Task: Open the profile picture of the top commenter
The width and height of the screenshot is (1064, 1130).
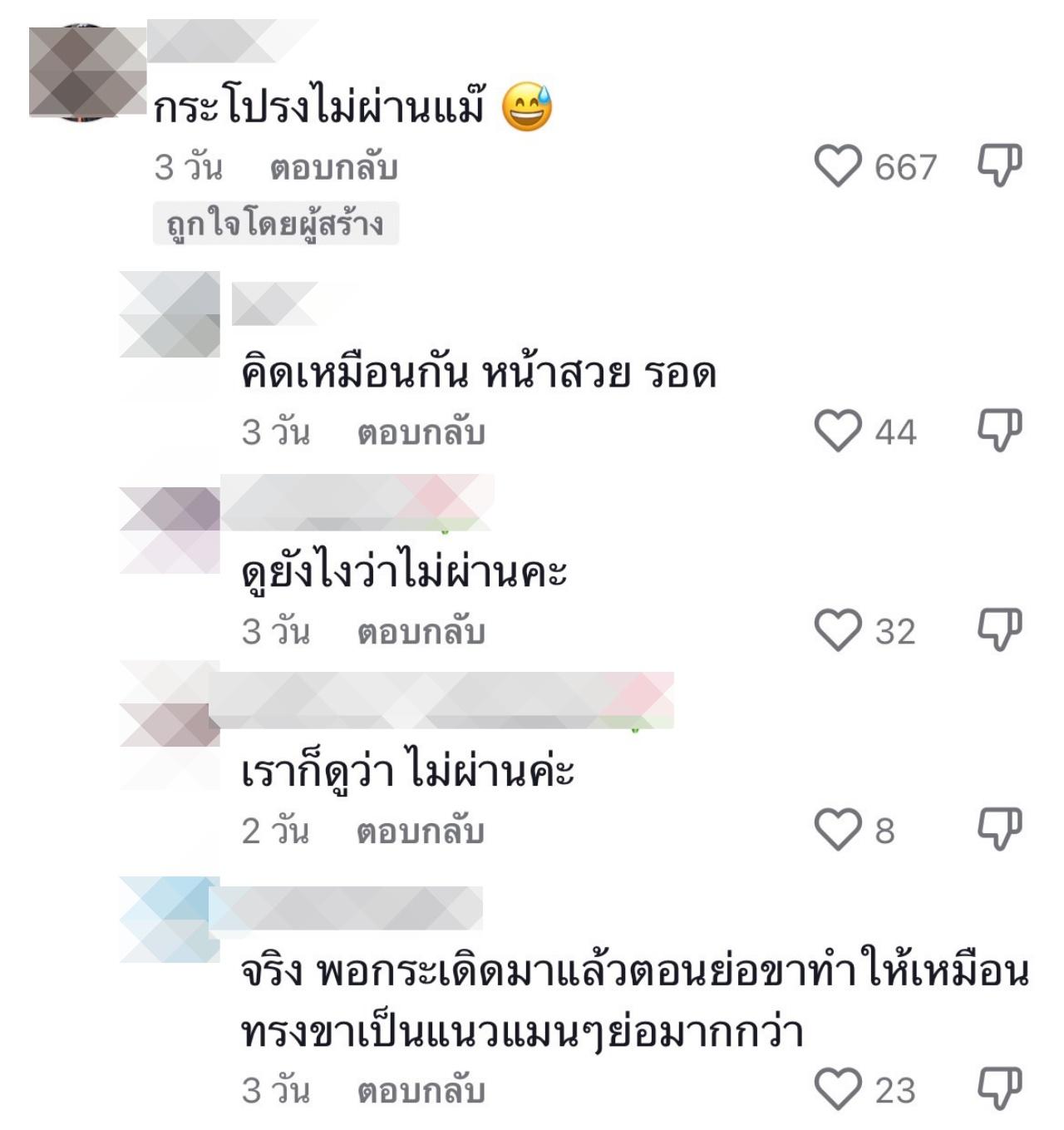Action: [x=86, y=72]
